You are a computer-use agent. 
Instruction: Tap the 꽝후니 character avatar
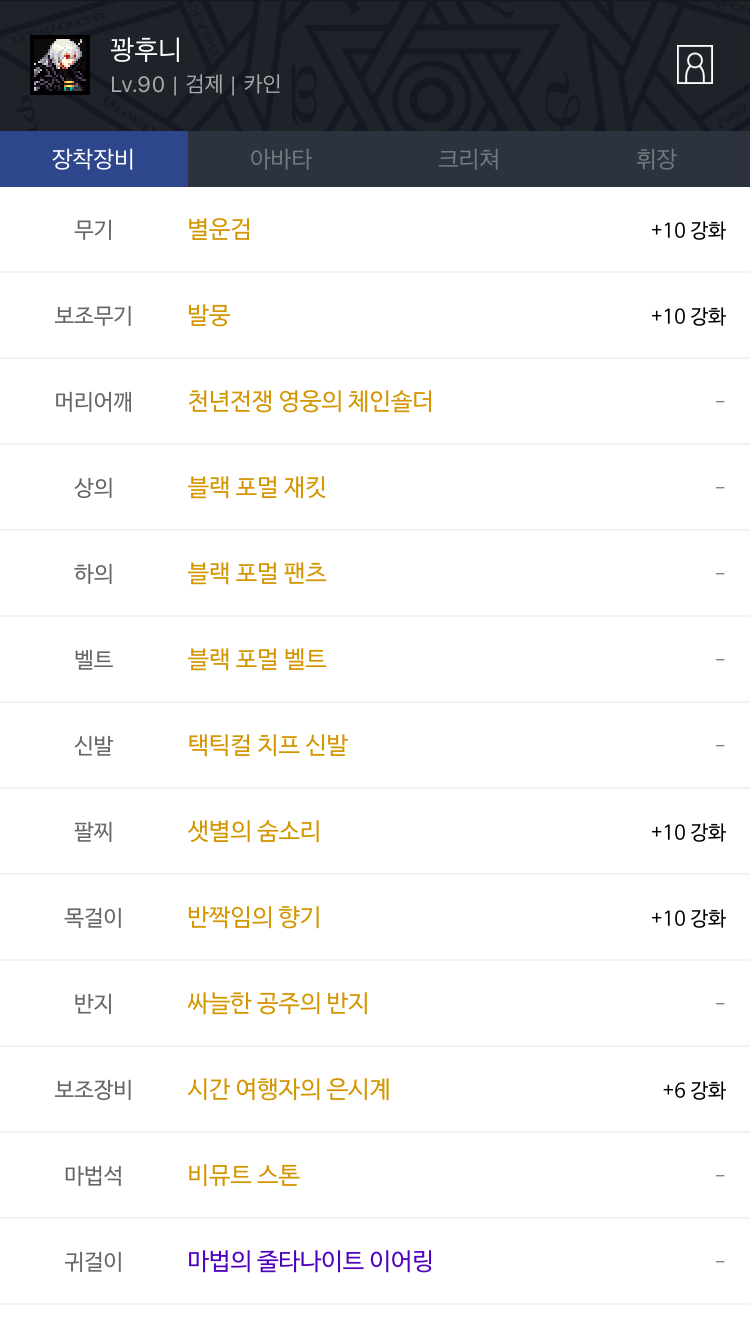60,65
